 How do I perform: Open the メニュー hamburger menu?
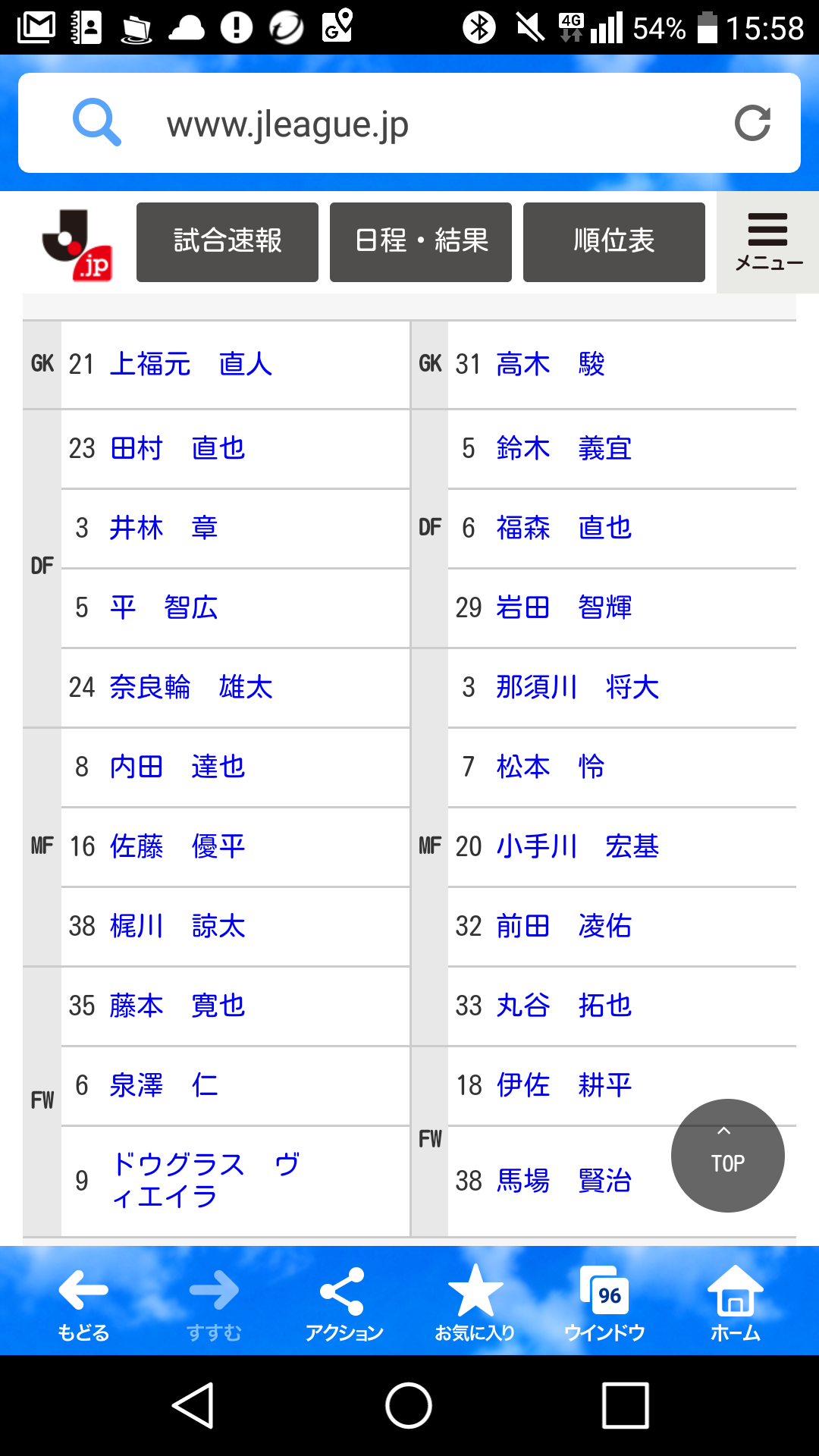768,242
